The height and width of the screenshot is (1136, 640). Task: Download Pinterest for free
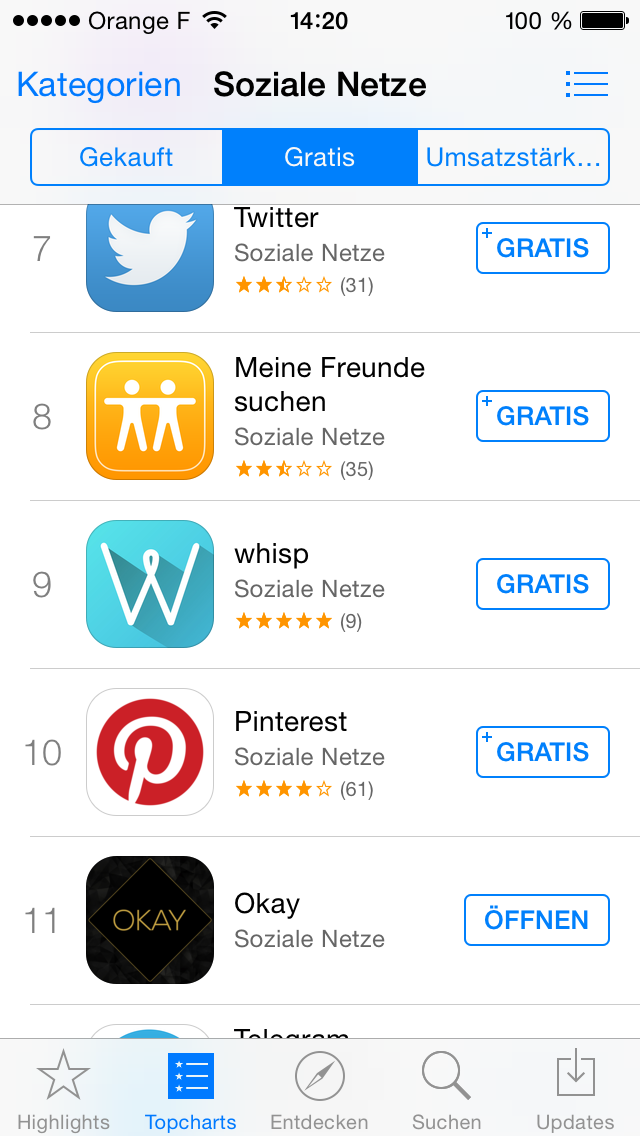coord(542,752)
